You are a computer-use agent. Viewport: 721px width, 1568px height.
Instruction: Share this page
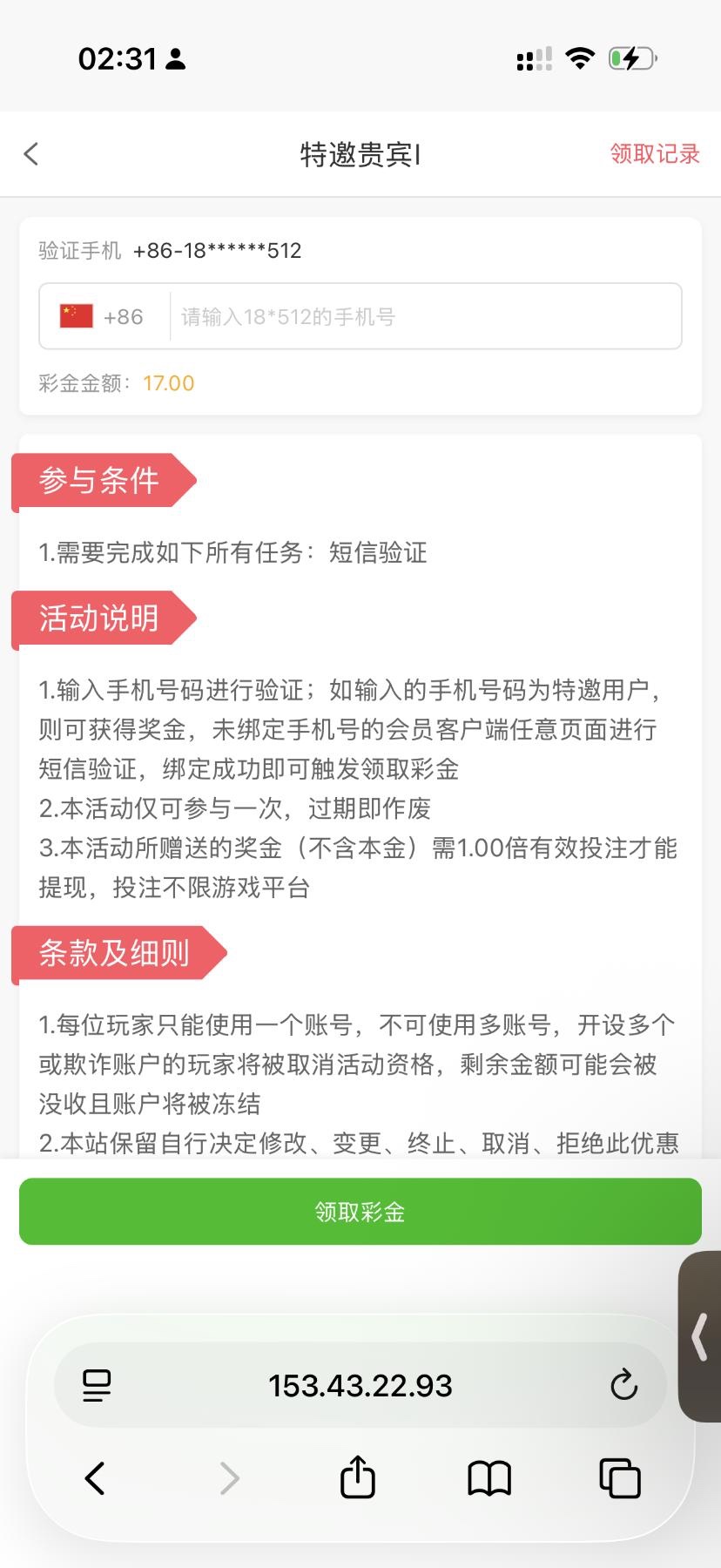[357, 1478]
